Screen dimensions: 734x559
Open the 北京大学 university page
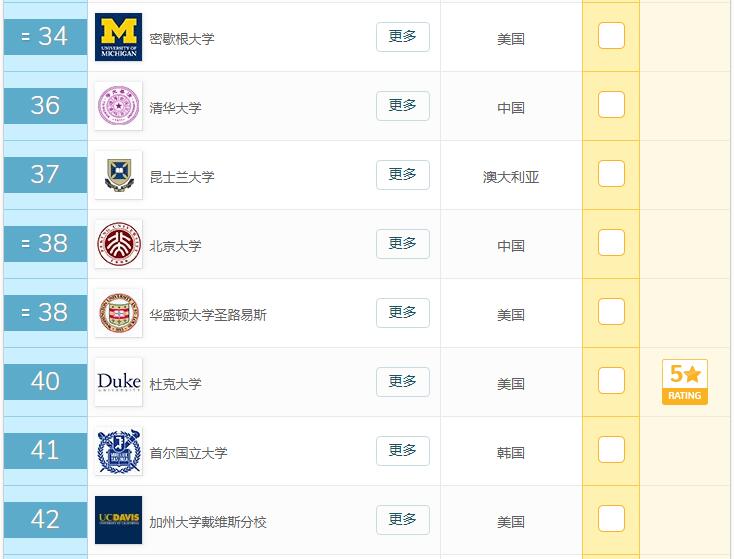[175, 245]
